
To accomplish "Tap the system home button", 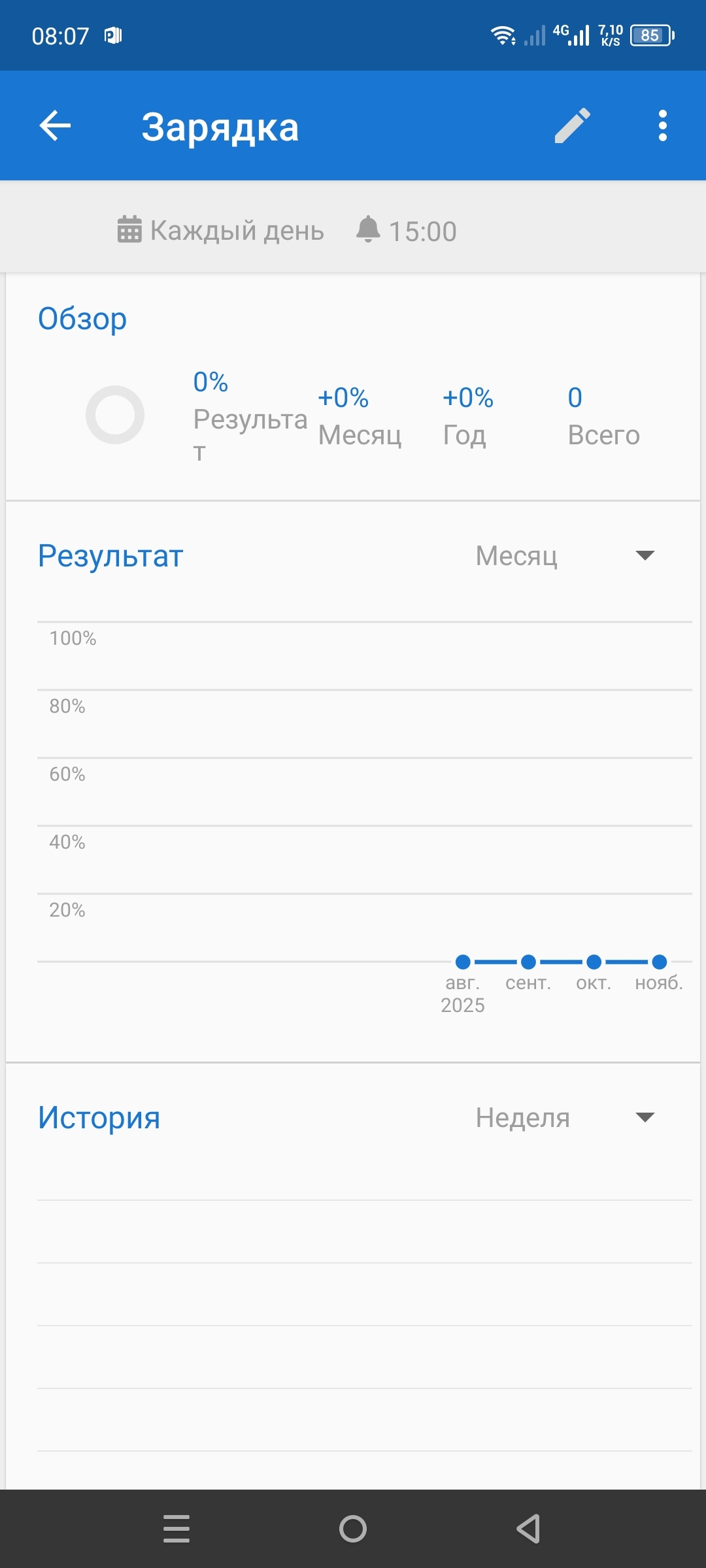I will [353, 1529].
